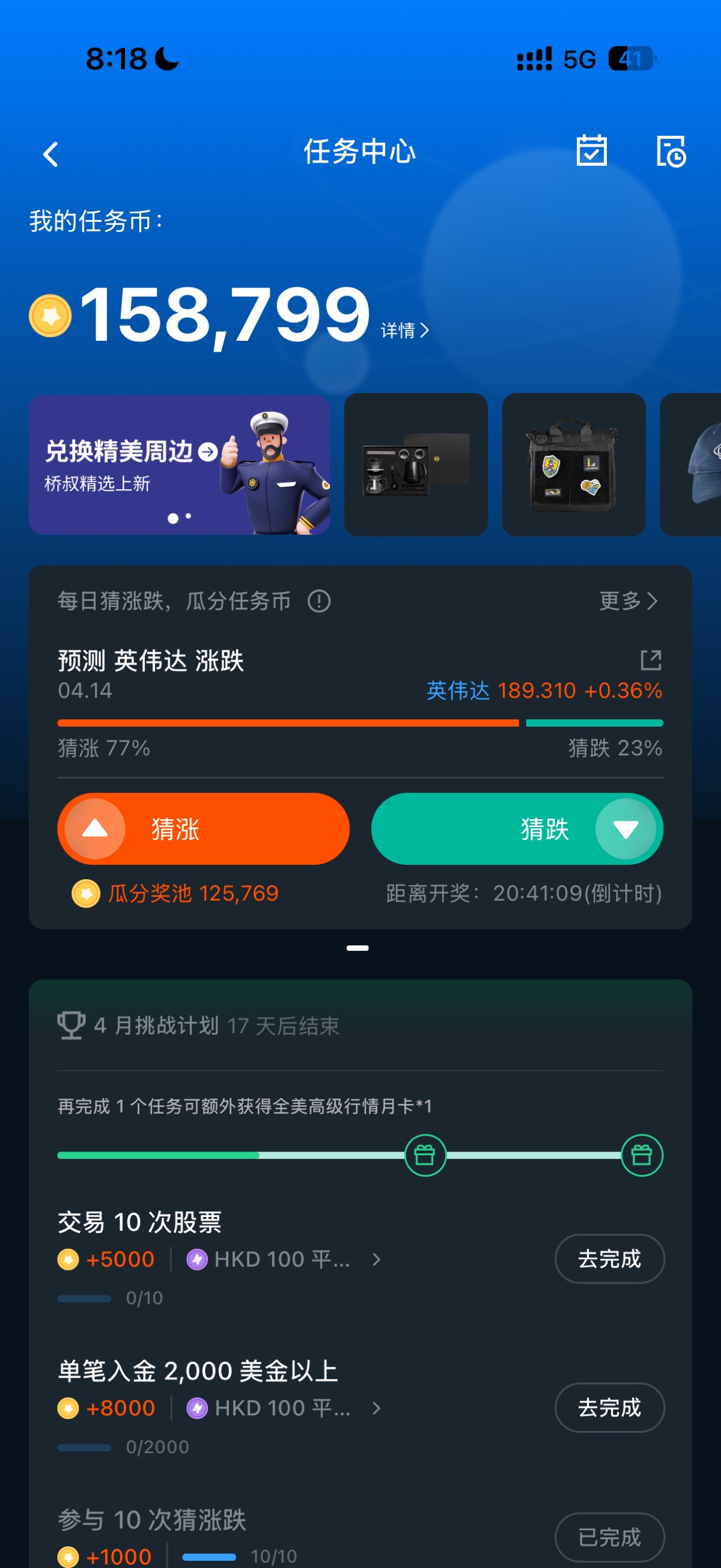This screenshot has height=1568, width=721.
Task: Share the 英伟达 prediction card
Action: click(651, 660)
